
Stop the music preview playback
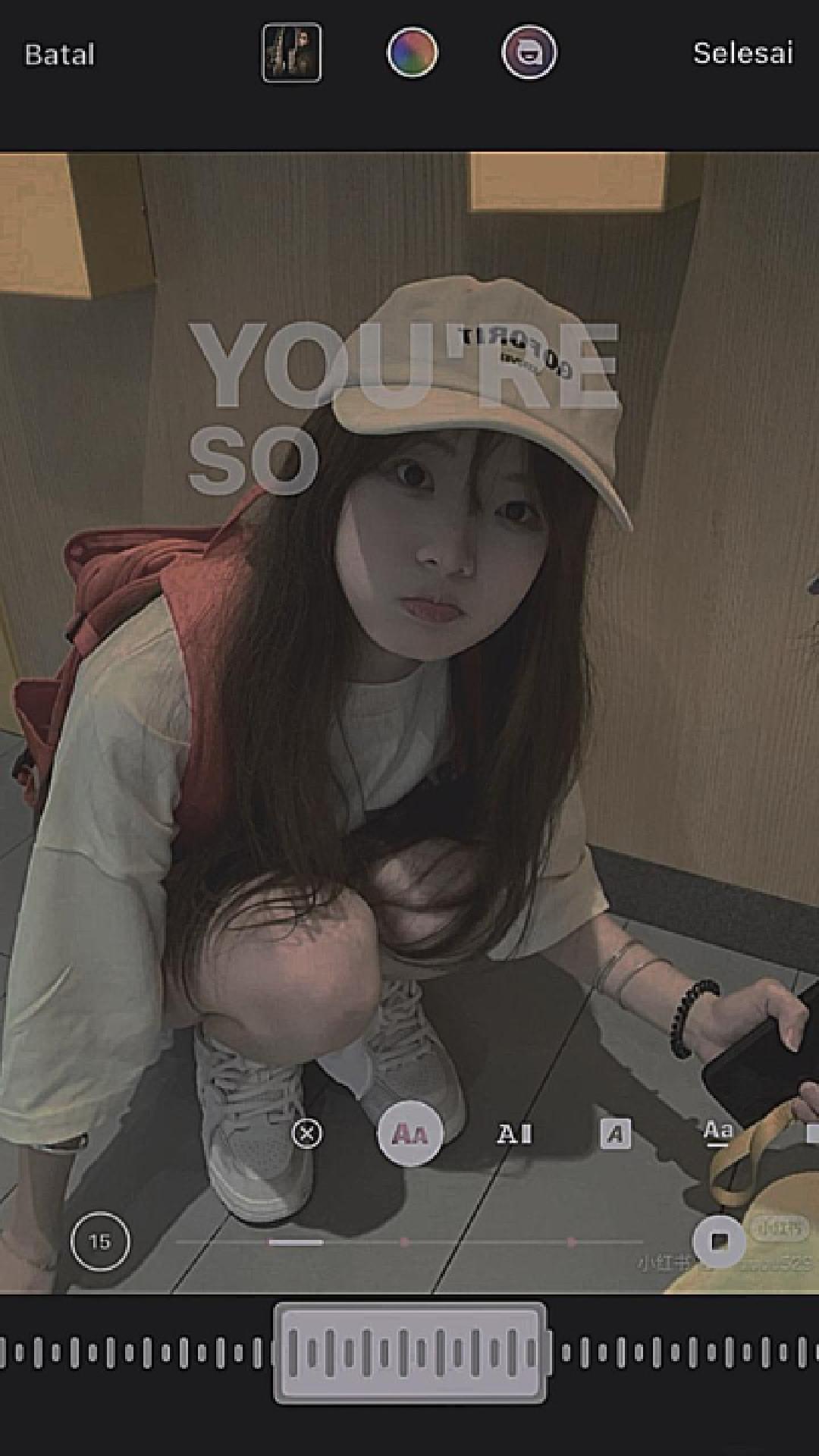719,1241
